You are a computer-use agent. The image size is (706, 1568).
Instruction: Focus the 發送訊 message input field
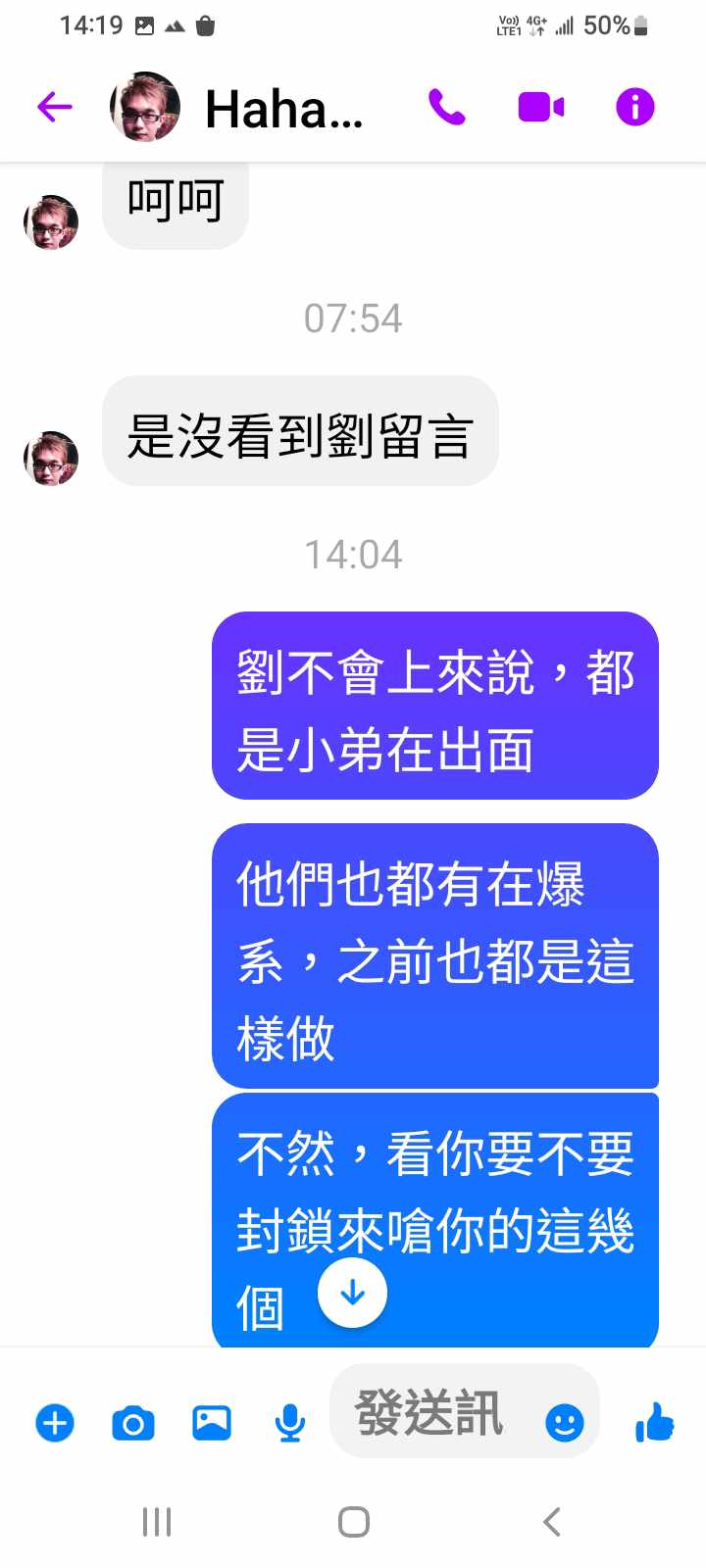431,1413
